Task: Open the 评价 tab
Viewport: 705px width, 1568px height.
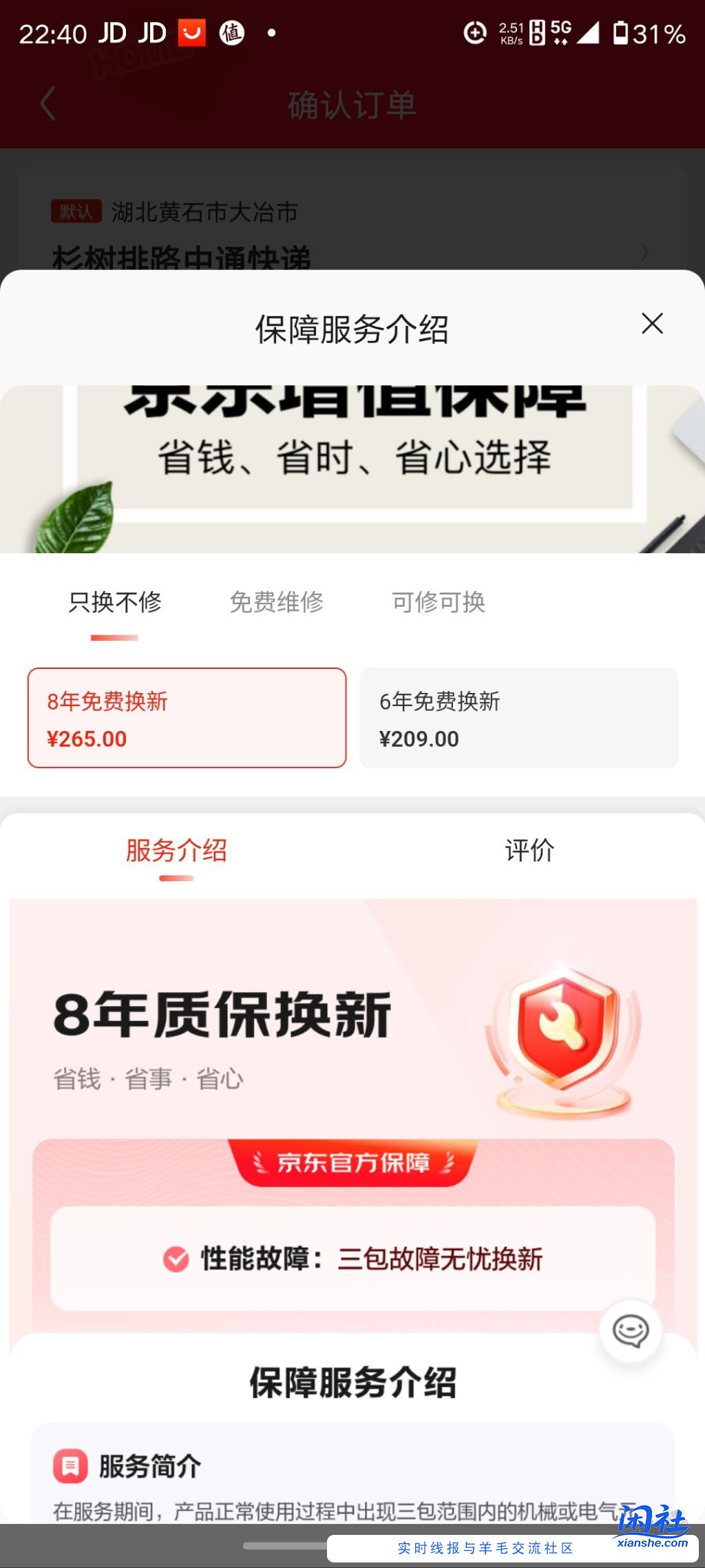Action: click(528, 851)
